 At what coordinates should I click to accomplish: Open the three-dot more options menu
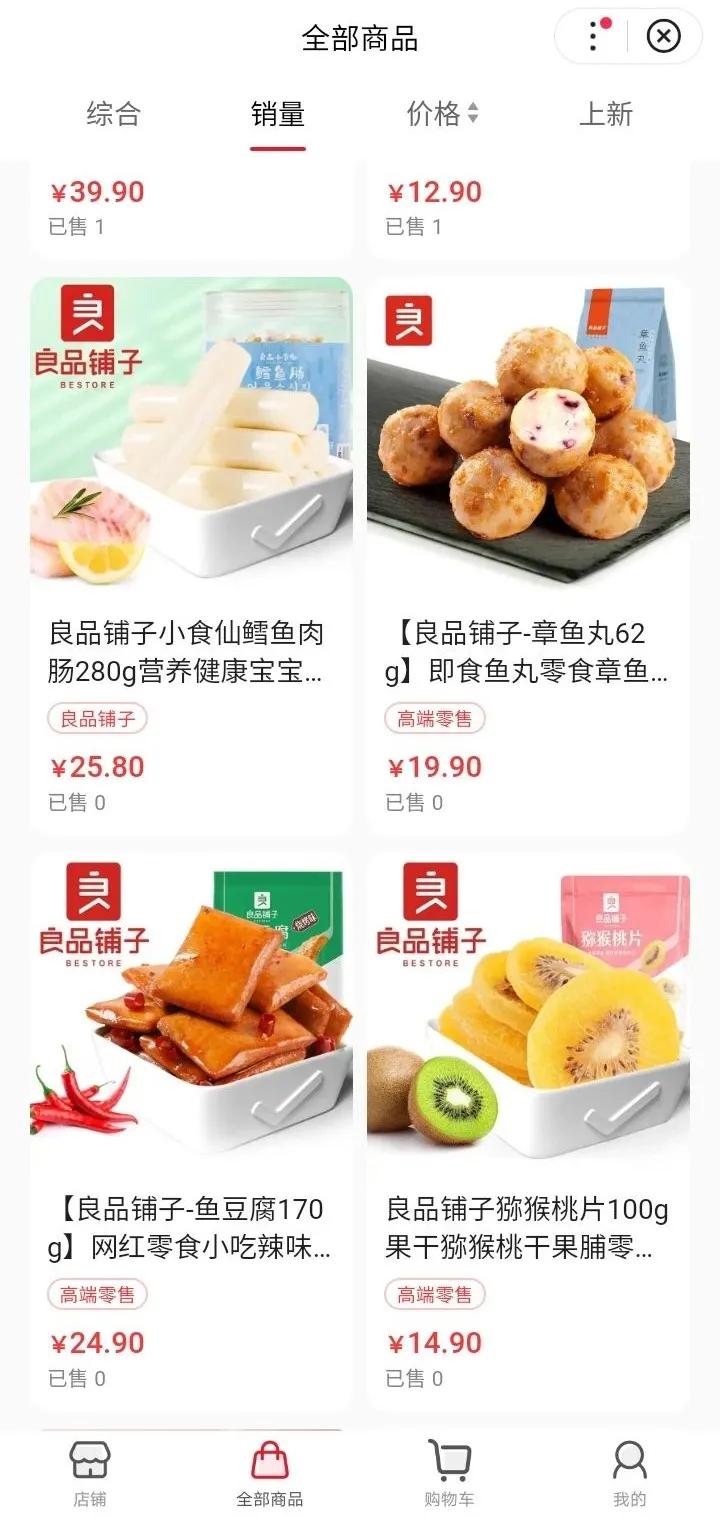592,36
